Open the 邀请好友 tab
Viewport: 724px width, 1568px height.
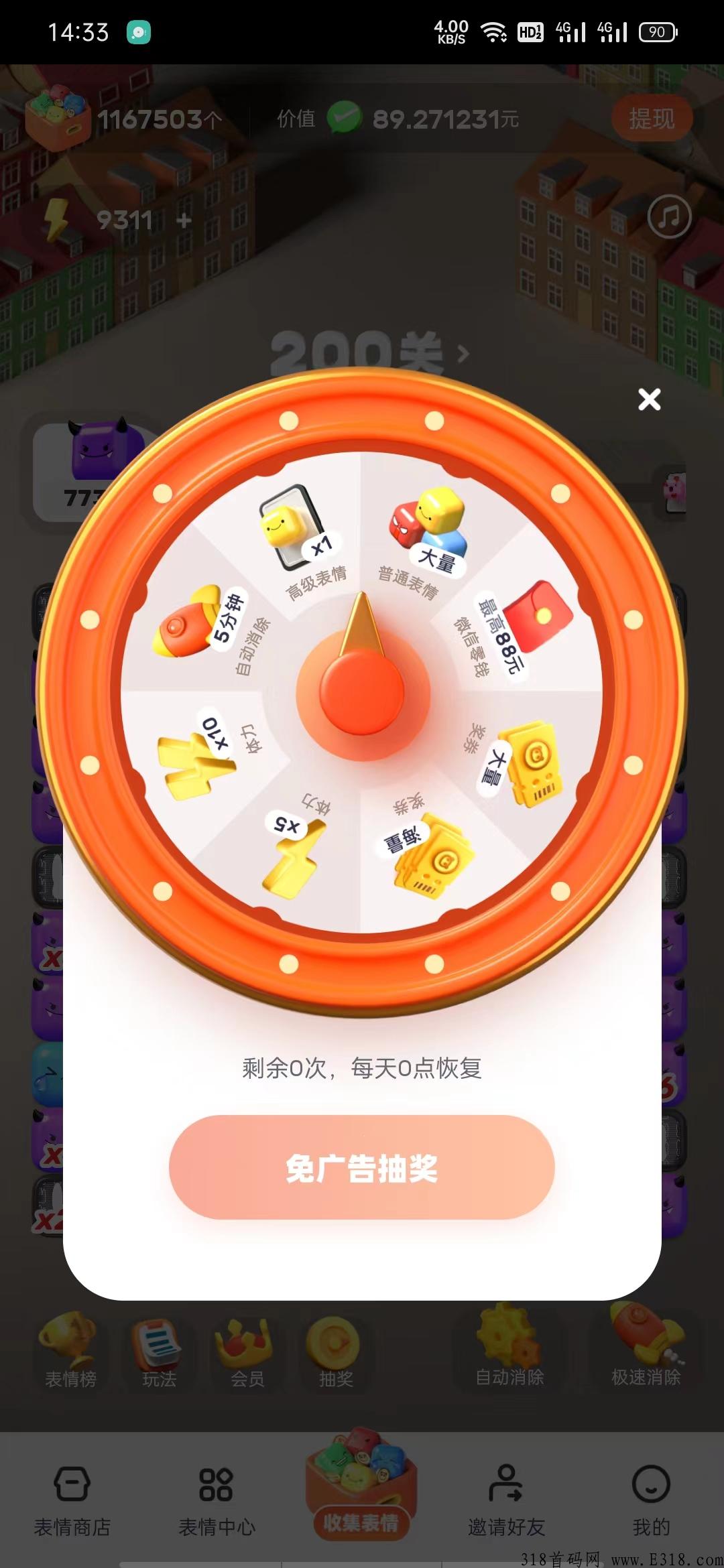pos(506,1500)
